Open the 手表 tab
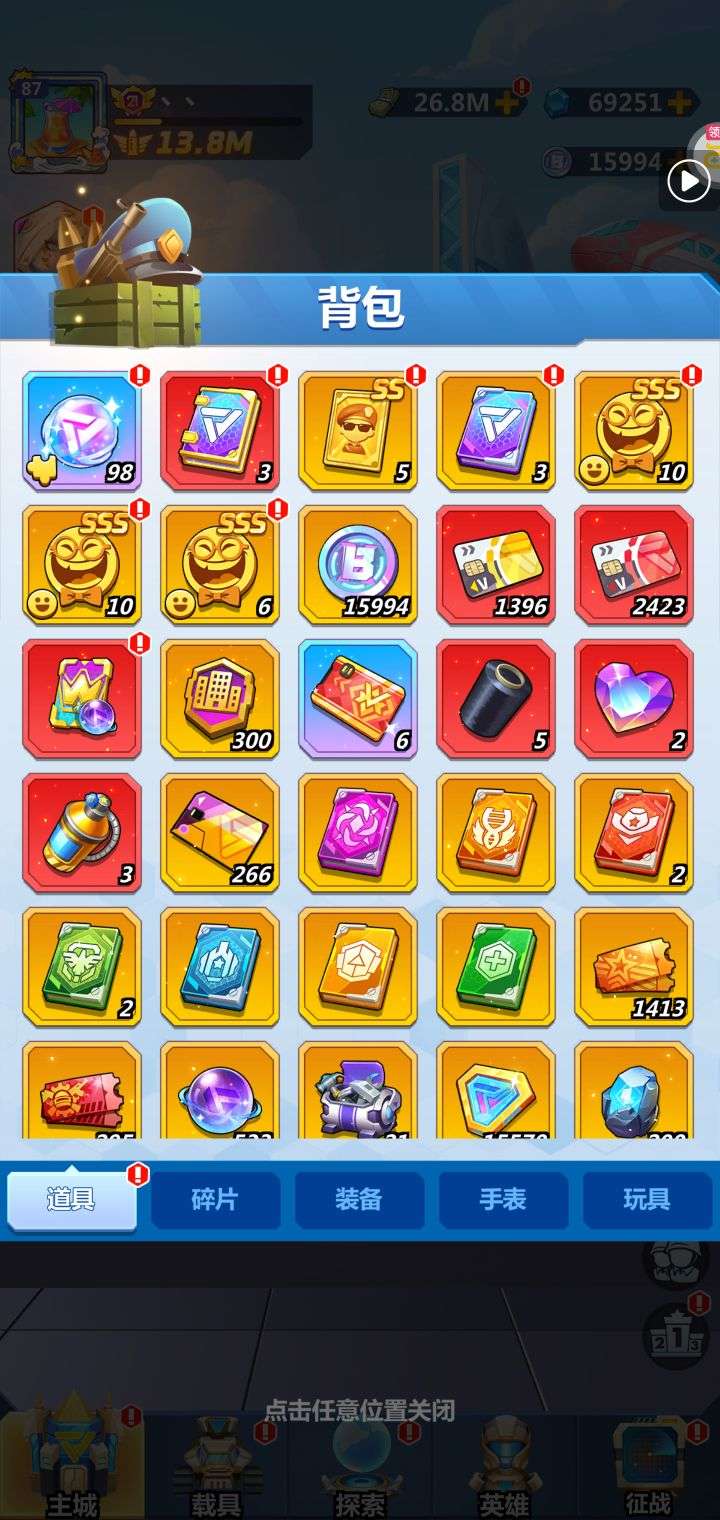720x1520 pixels. (x=503, y=1200)
